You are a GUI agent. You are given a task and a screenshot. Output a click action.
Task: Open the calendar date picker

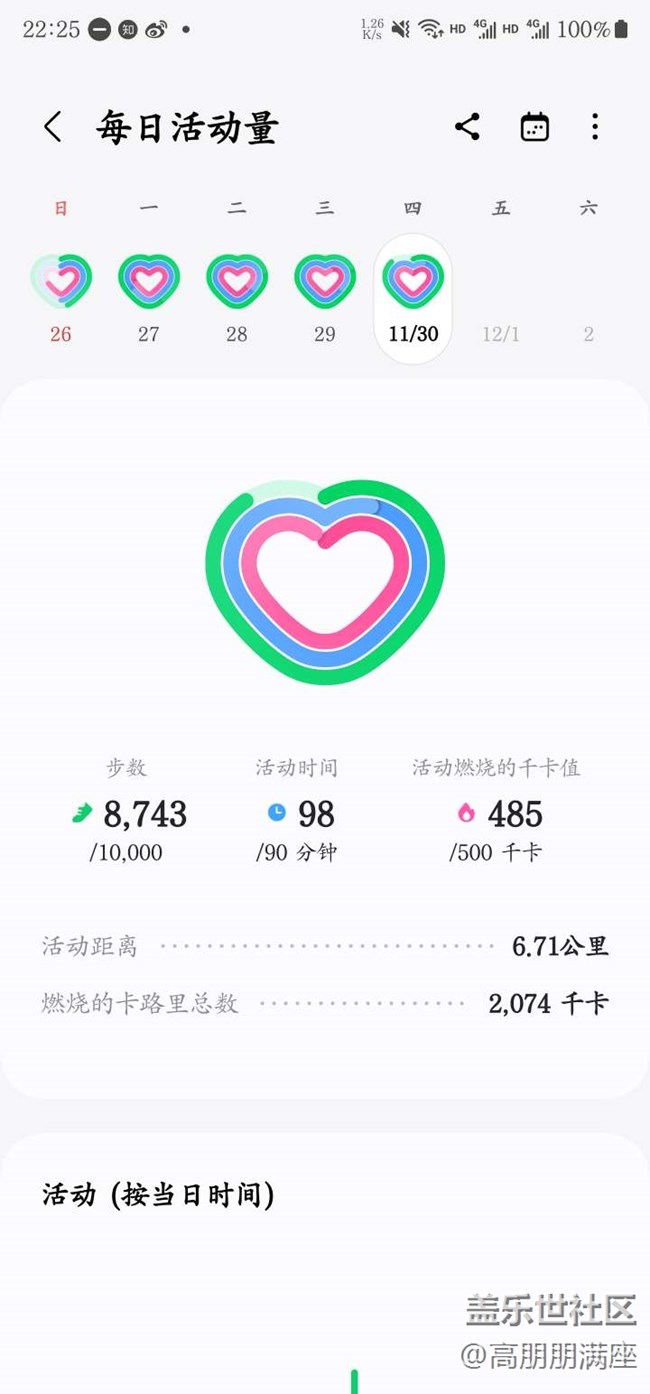535,127
